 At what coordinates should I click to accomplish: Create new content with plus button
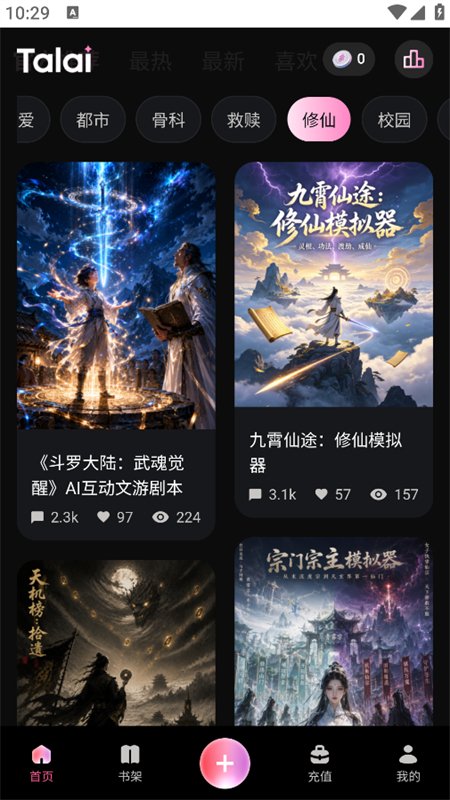(x=225, y=763)
